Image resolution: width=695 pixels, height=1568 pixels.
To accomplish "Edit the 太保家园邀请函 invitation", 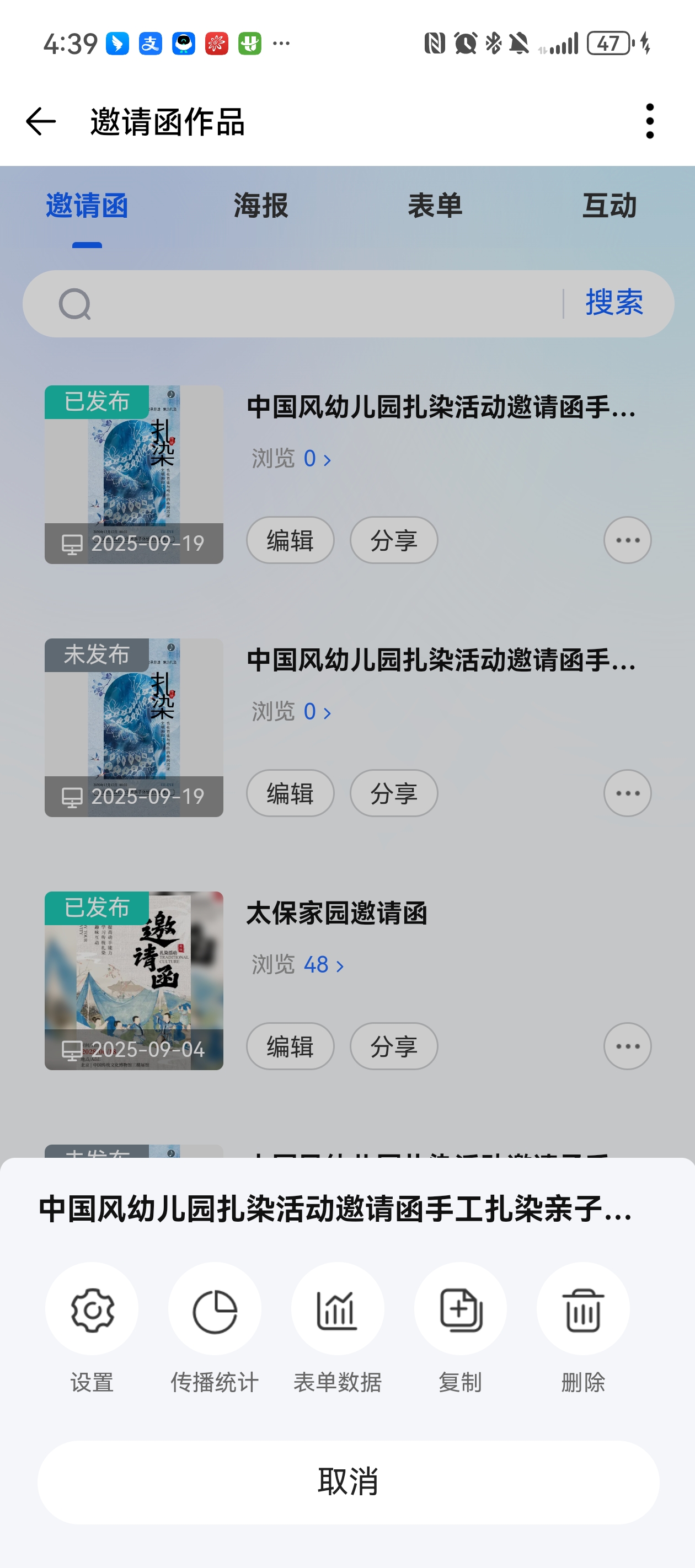I will [290, 1046].
